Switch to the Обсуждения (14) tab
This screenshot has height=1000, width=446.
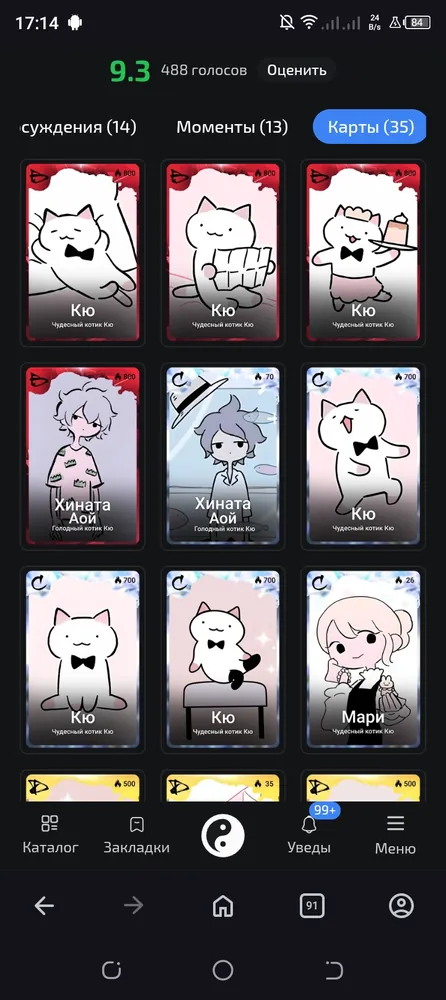[78, 127]
